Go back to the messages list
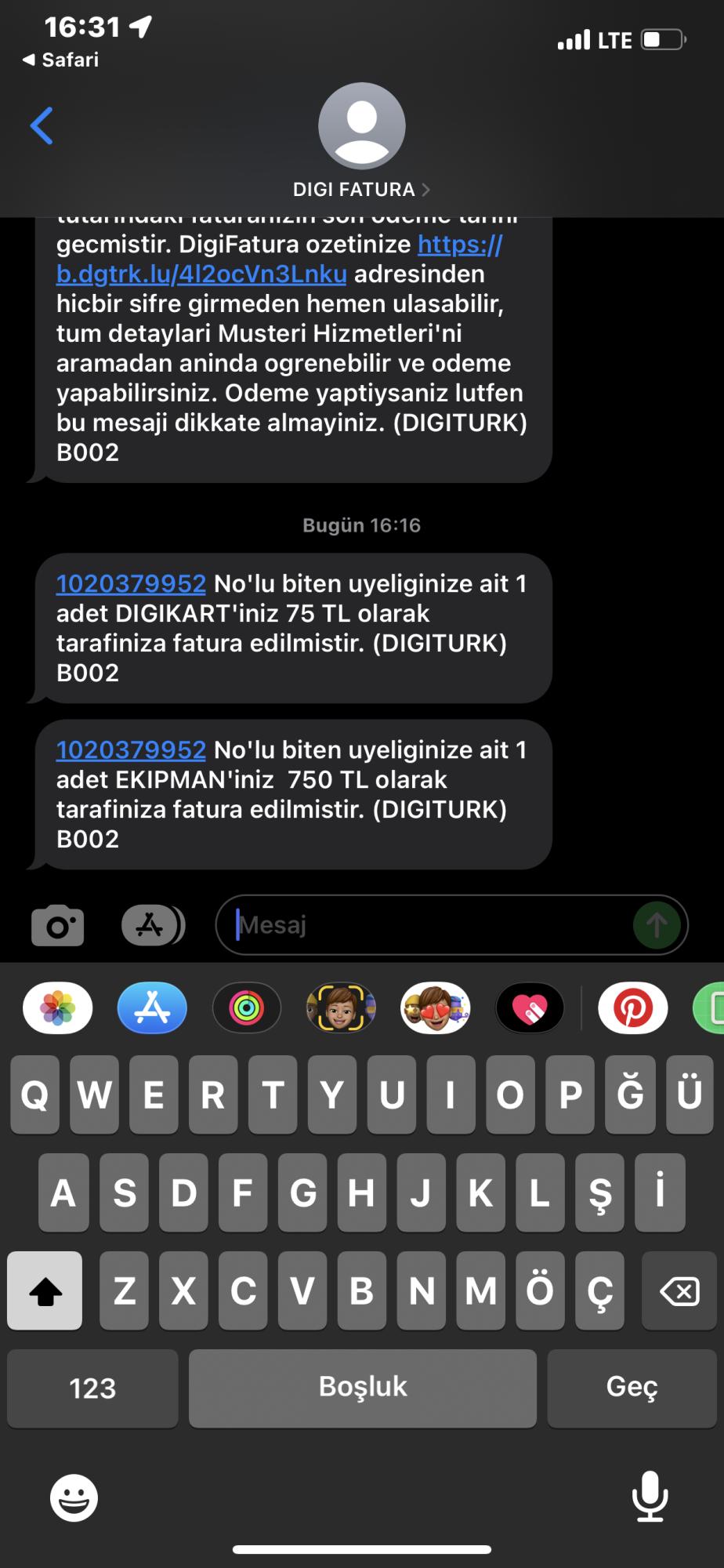Image resolution: width=724 pixels, height=1568 pixels. coord(42,125)
